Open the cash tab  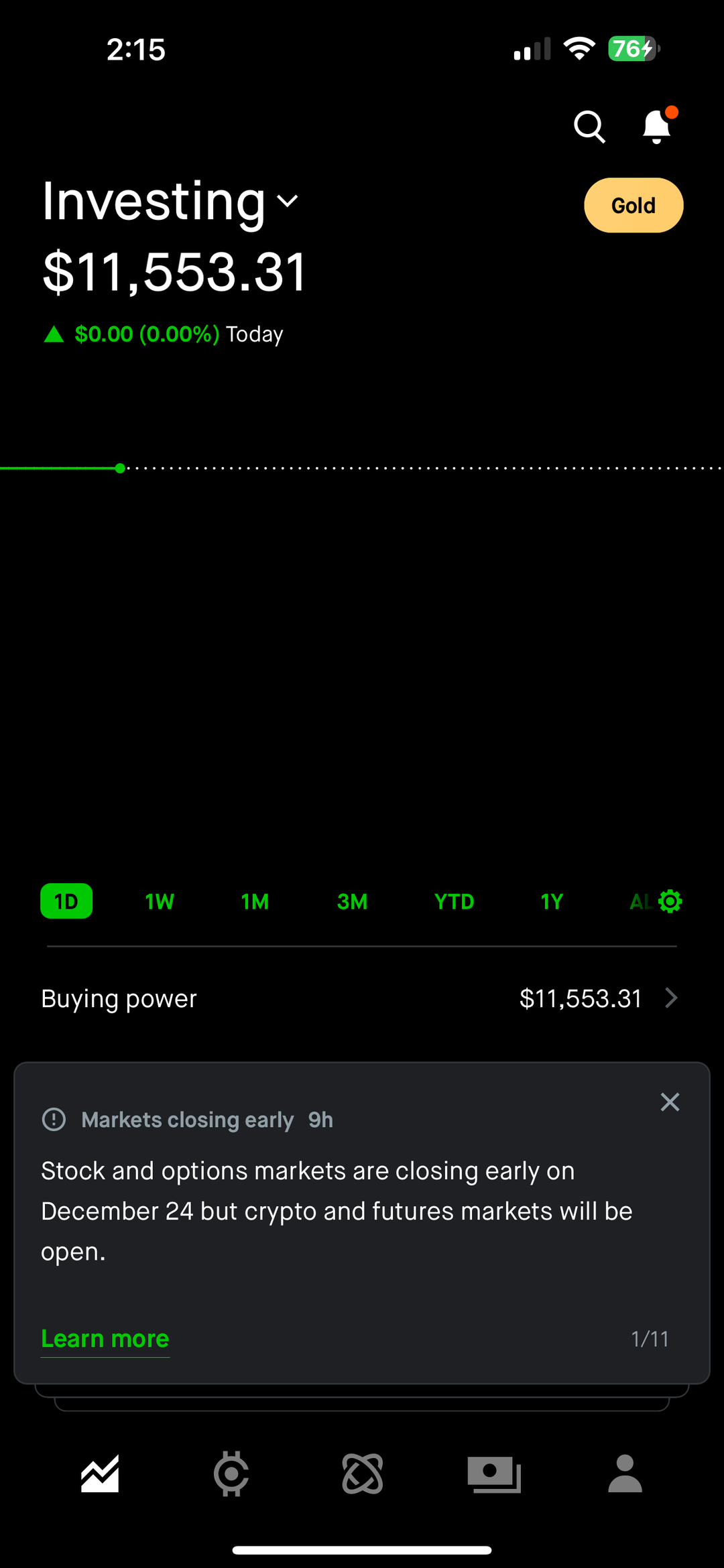tap(494, 1474)
